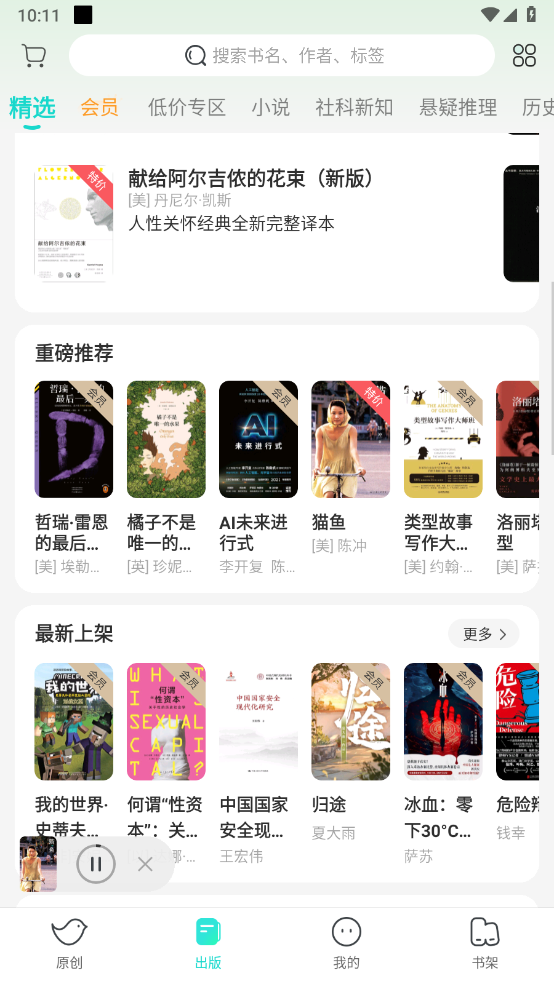Close the floating audio player
Image resolution: width=554 pixels, height=984 pixels.
tap(145, 864)
